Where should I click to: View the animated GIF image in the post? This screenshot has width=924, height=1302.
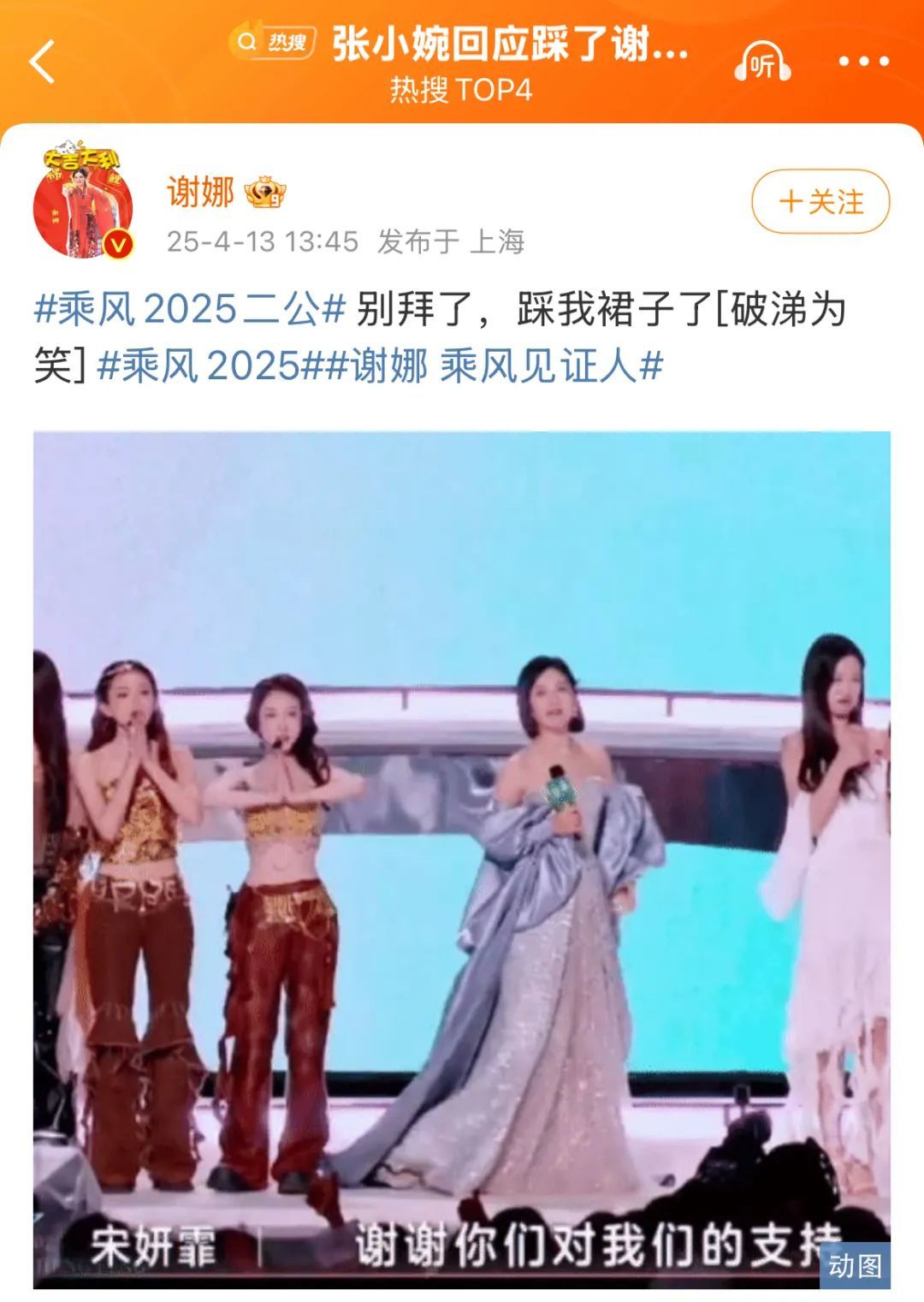pos(462,859)
